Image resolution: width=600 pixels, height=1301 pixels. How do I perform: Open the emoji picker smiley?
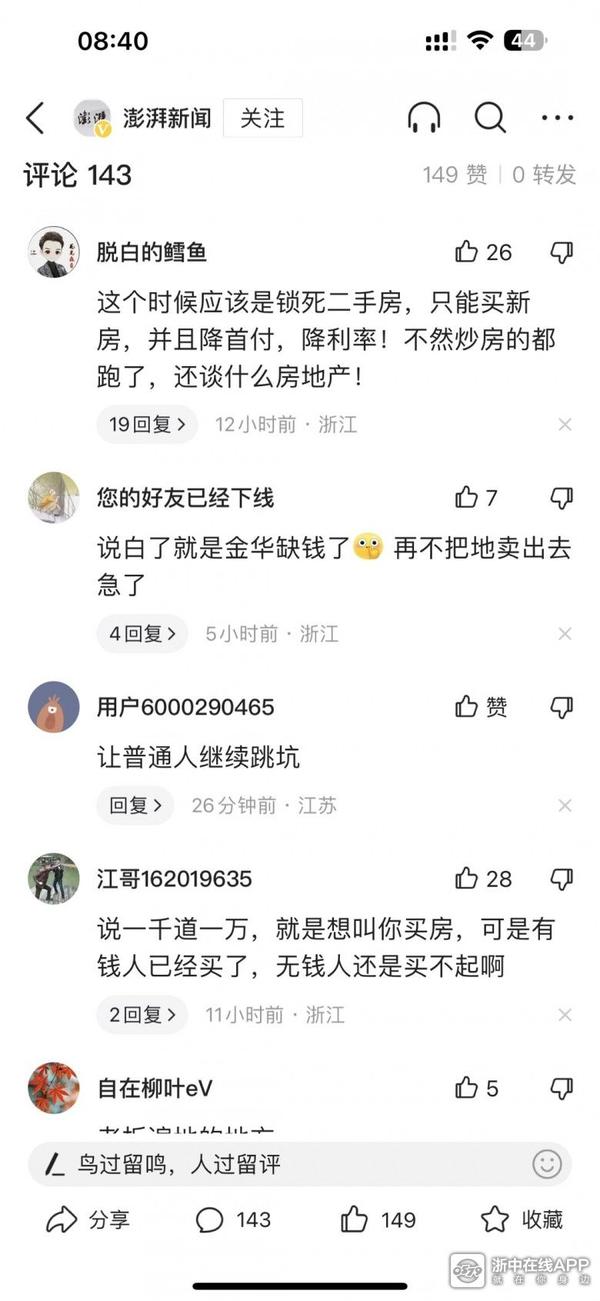tap(547, 1164)
